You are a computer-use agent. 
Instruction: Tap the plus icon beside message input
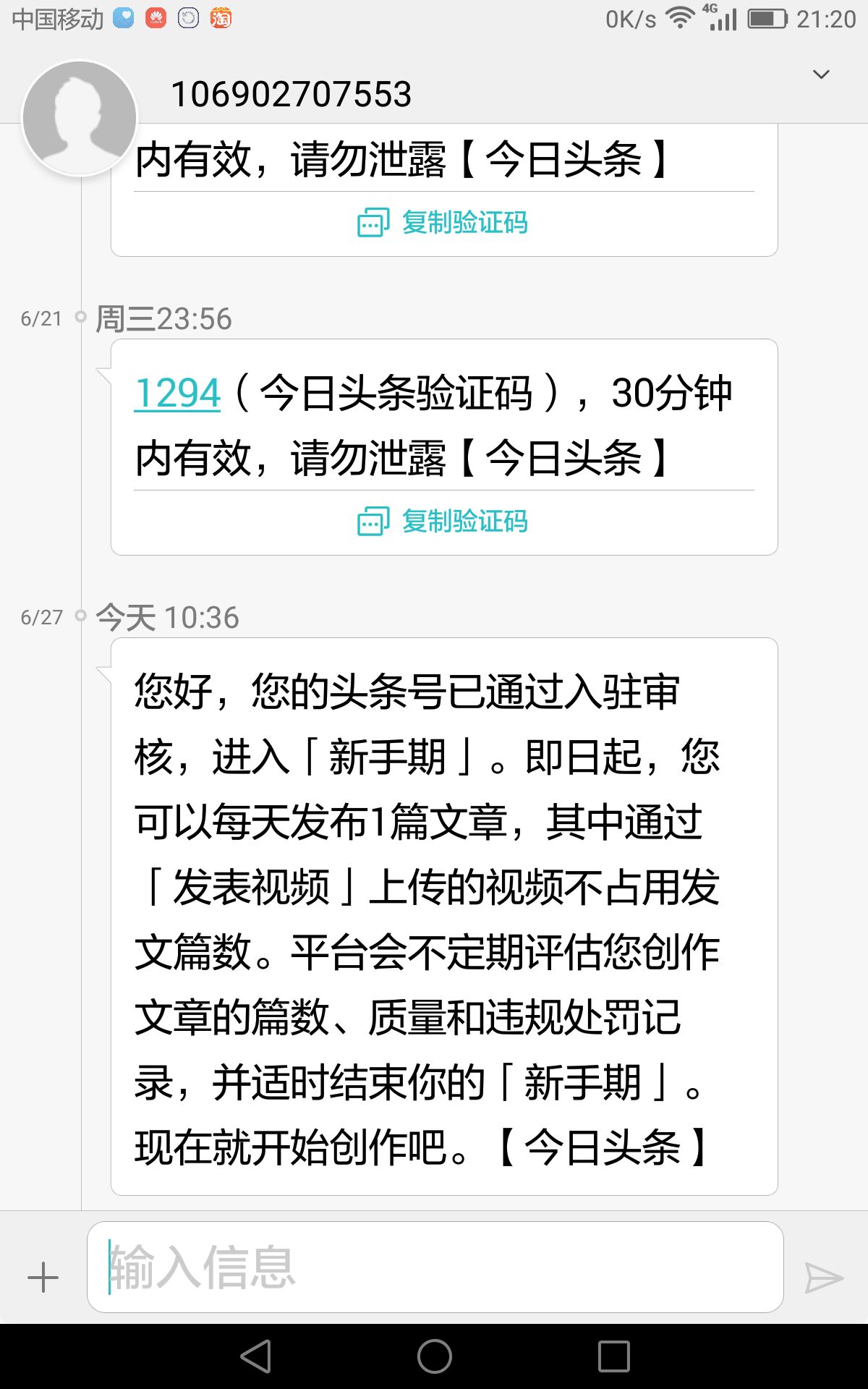pos(43,1275)
